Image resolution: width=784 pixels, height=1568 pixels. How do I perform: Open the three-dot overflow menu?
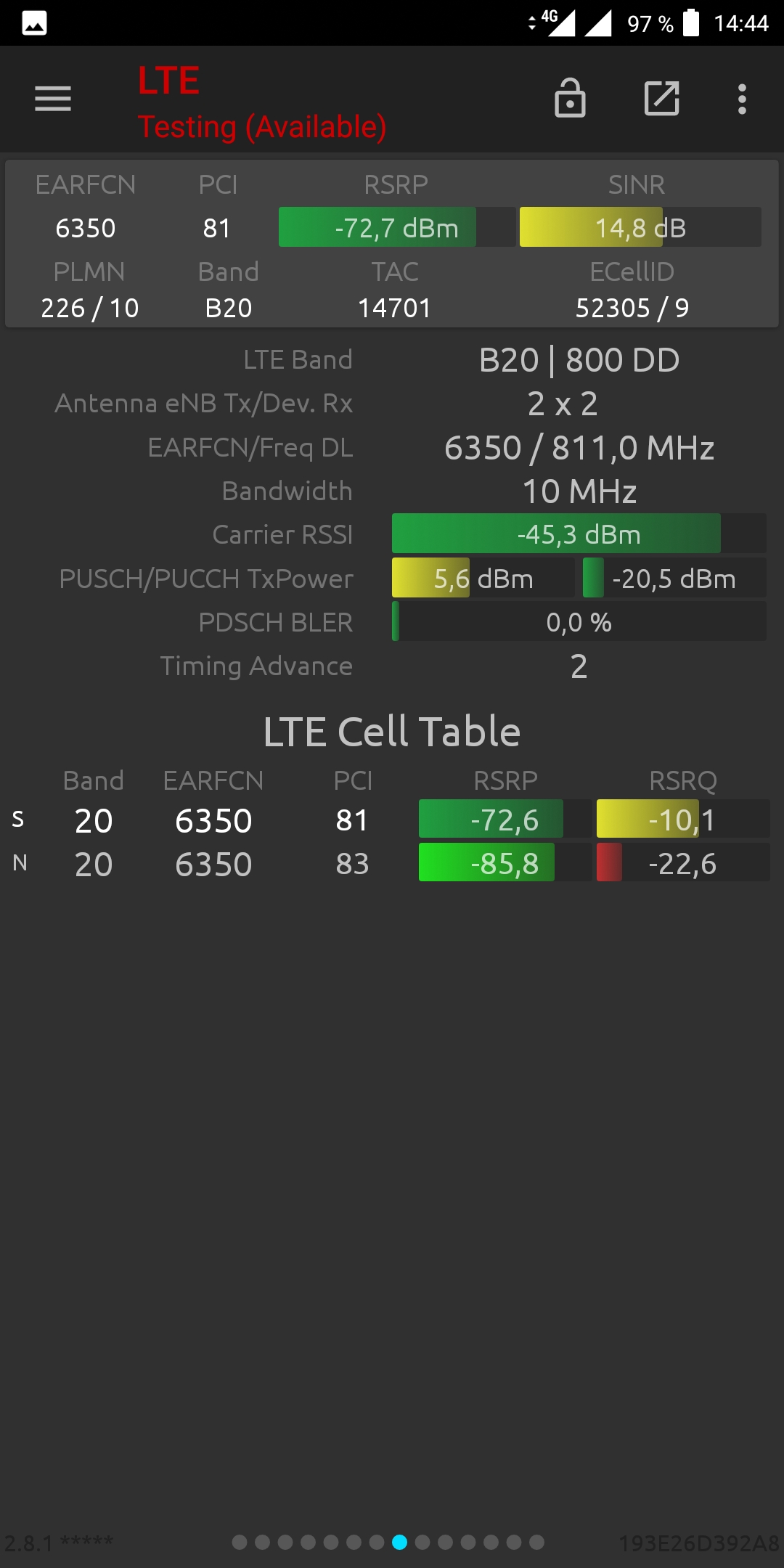742,99
